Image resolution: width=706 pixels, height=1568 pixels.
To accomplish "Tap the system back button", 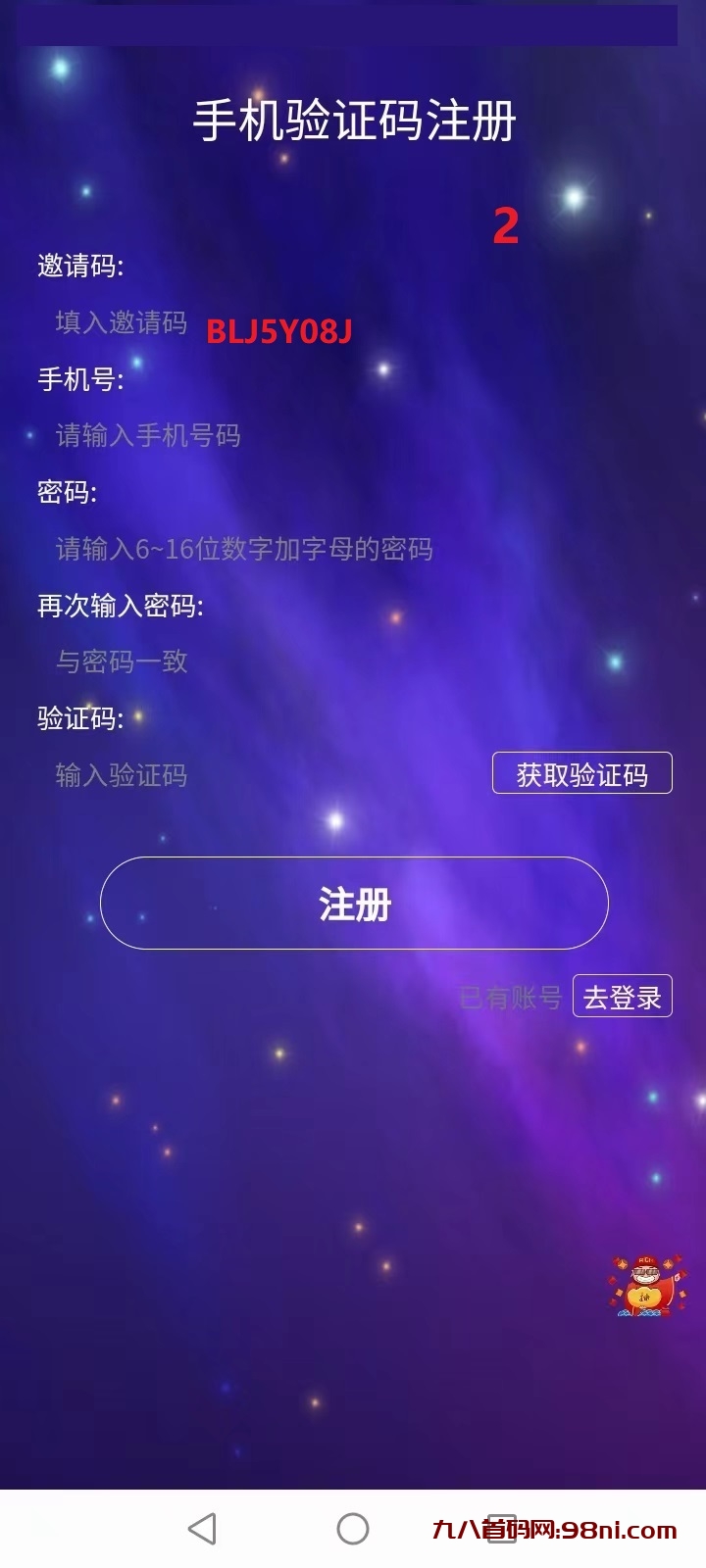I will coord(202,1529).
